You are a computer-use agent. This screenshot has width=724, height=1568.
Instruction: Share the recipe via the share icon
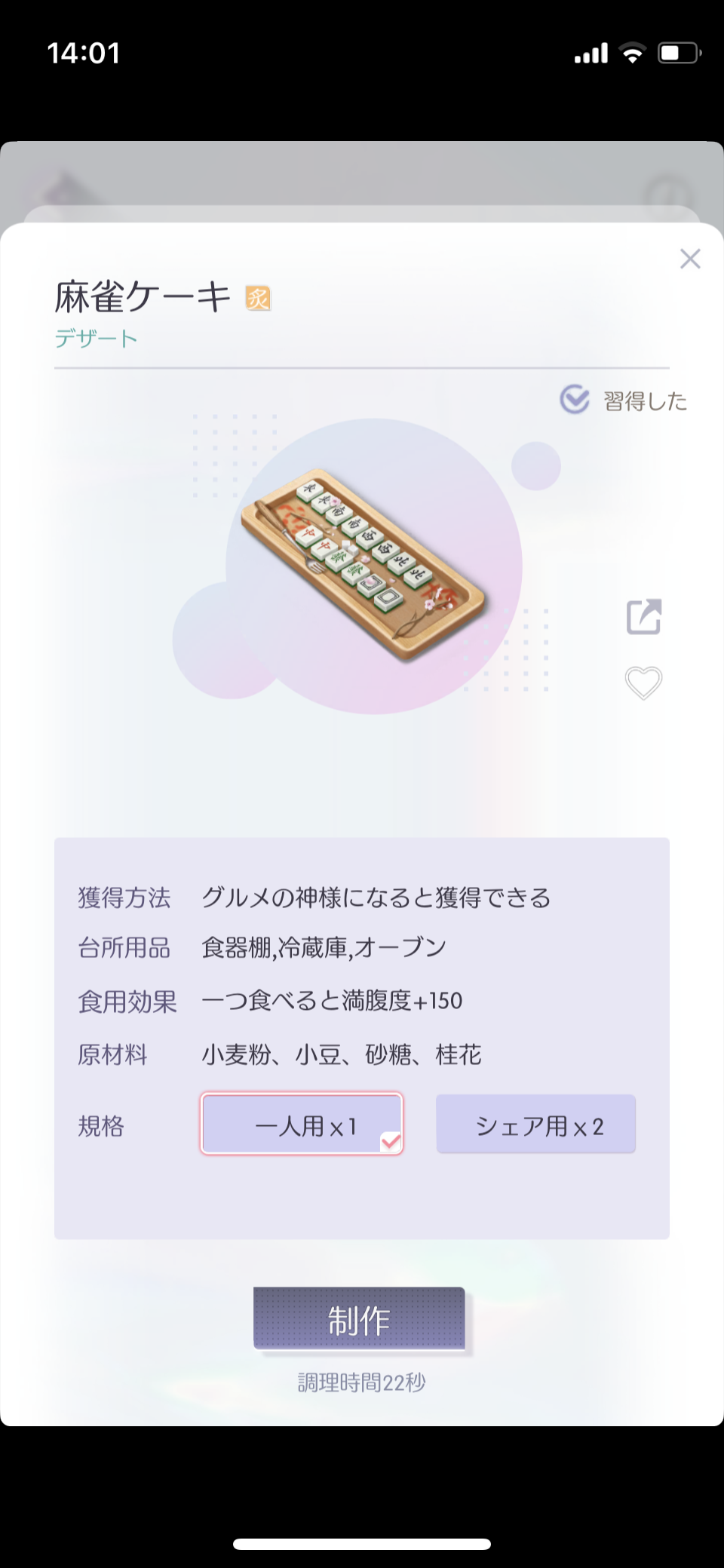[x=644, y=617]
